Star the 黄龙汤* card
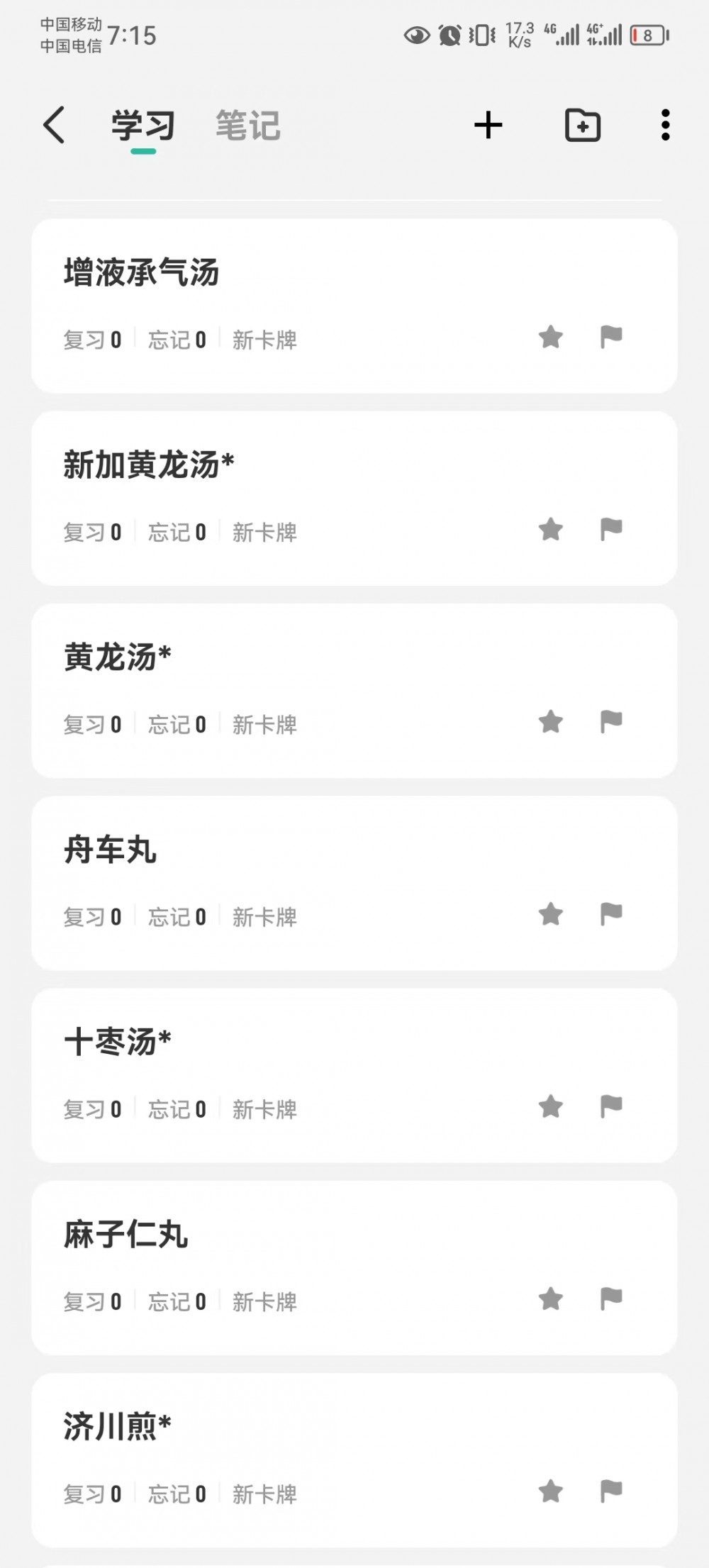 point(551,722)
